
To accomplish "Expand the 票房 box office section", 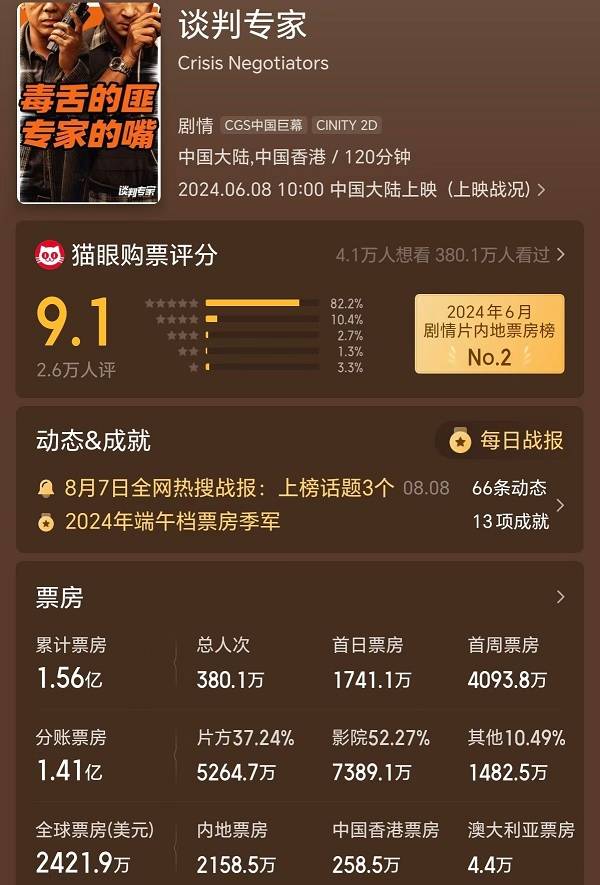I will (559, 597).
